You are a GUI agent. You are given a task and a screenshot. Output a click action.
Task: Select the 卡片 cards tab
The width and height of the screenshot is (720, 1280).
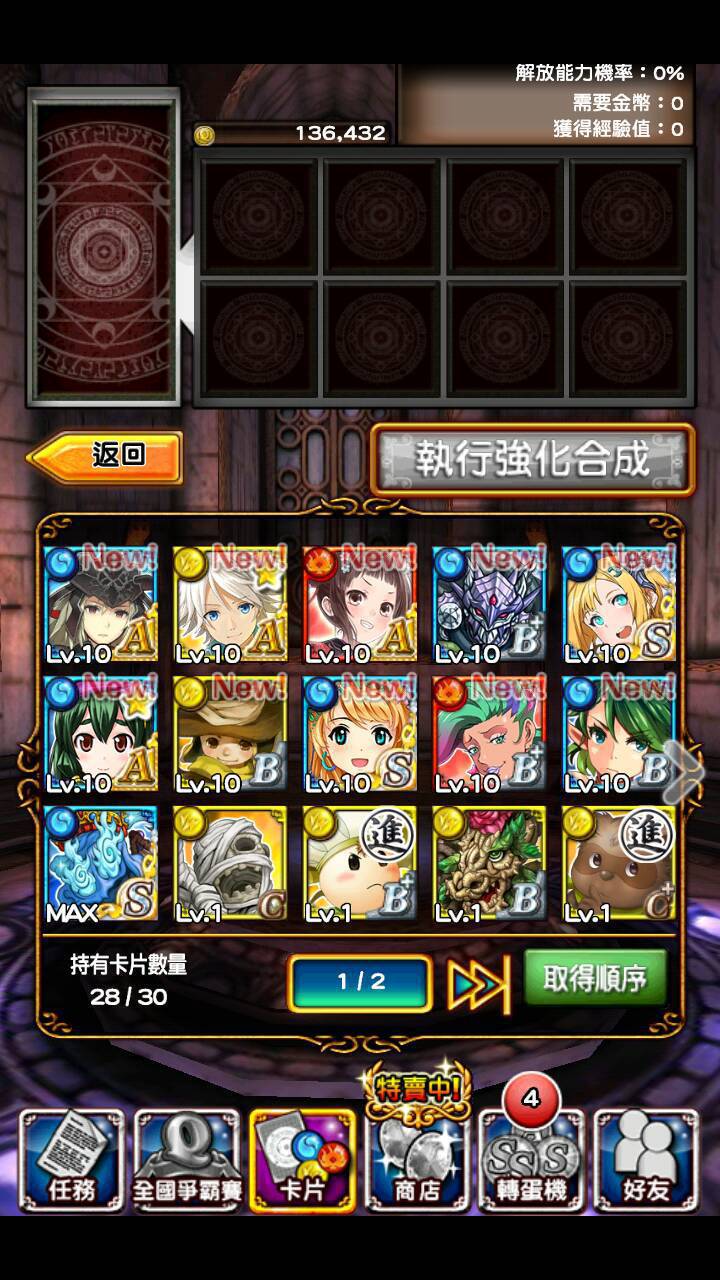click(x=302, y=1160)
